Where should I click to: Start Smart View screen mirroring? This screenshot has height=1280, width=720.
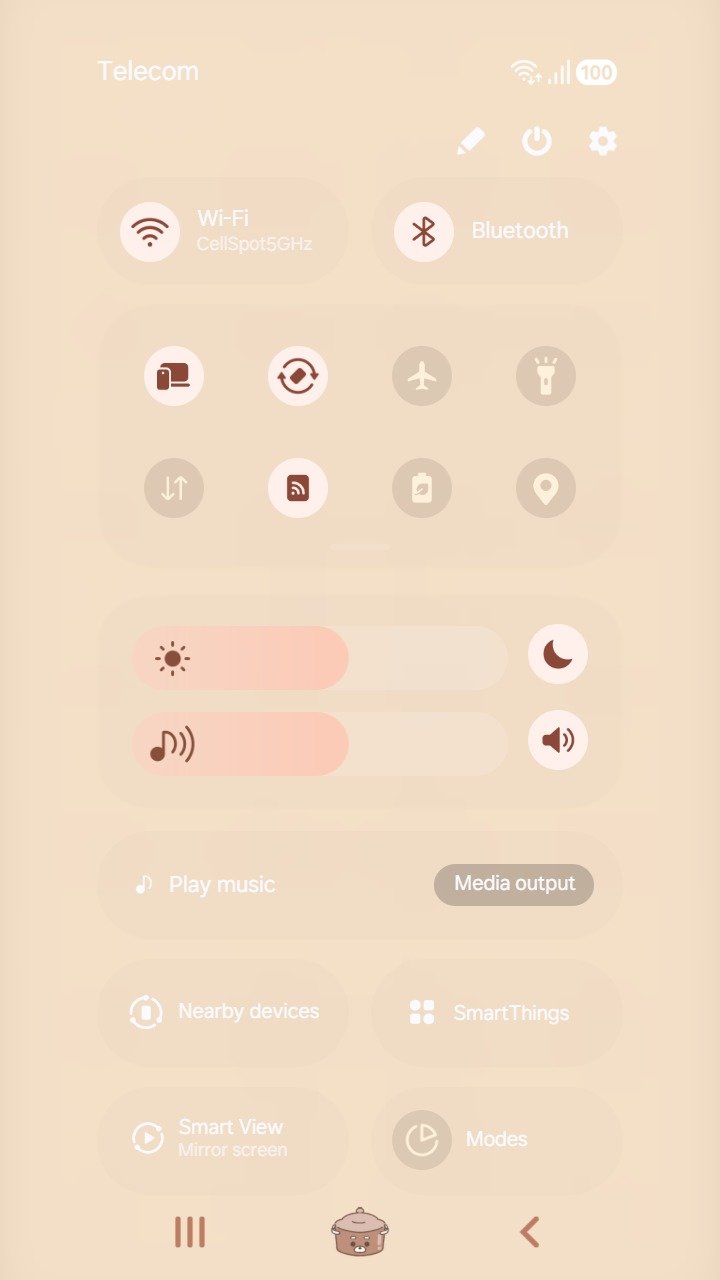pyautogui.click(x=224, y=1138)
